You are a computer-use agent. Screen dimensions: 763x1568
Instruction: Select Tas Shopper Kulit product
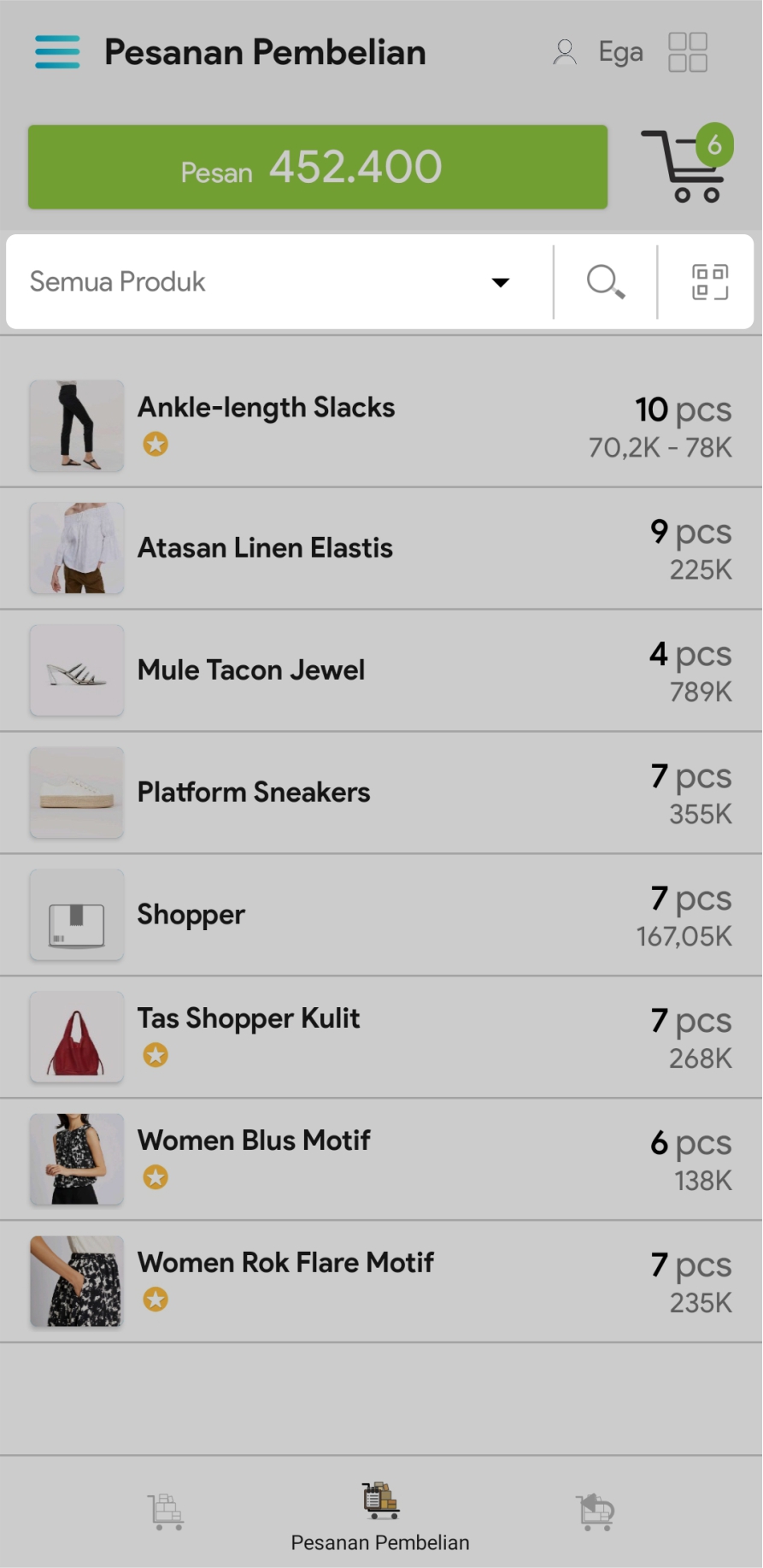(381, 1037)
